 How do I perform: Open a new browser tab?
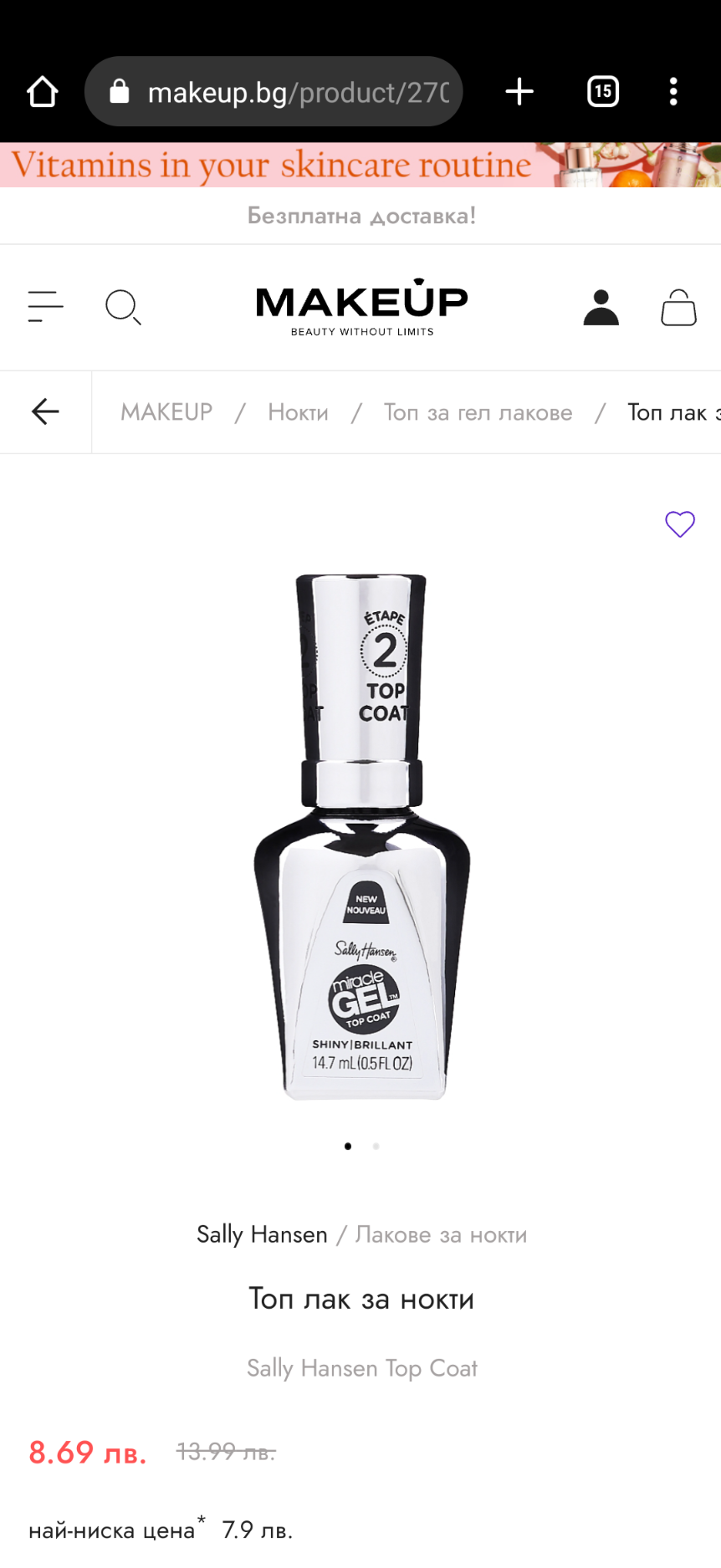(x=519, y=91)
